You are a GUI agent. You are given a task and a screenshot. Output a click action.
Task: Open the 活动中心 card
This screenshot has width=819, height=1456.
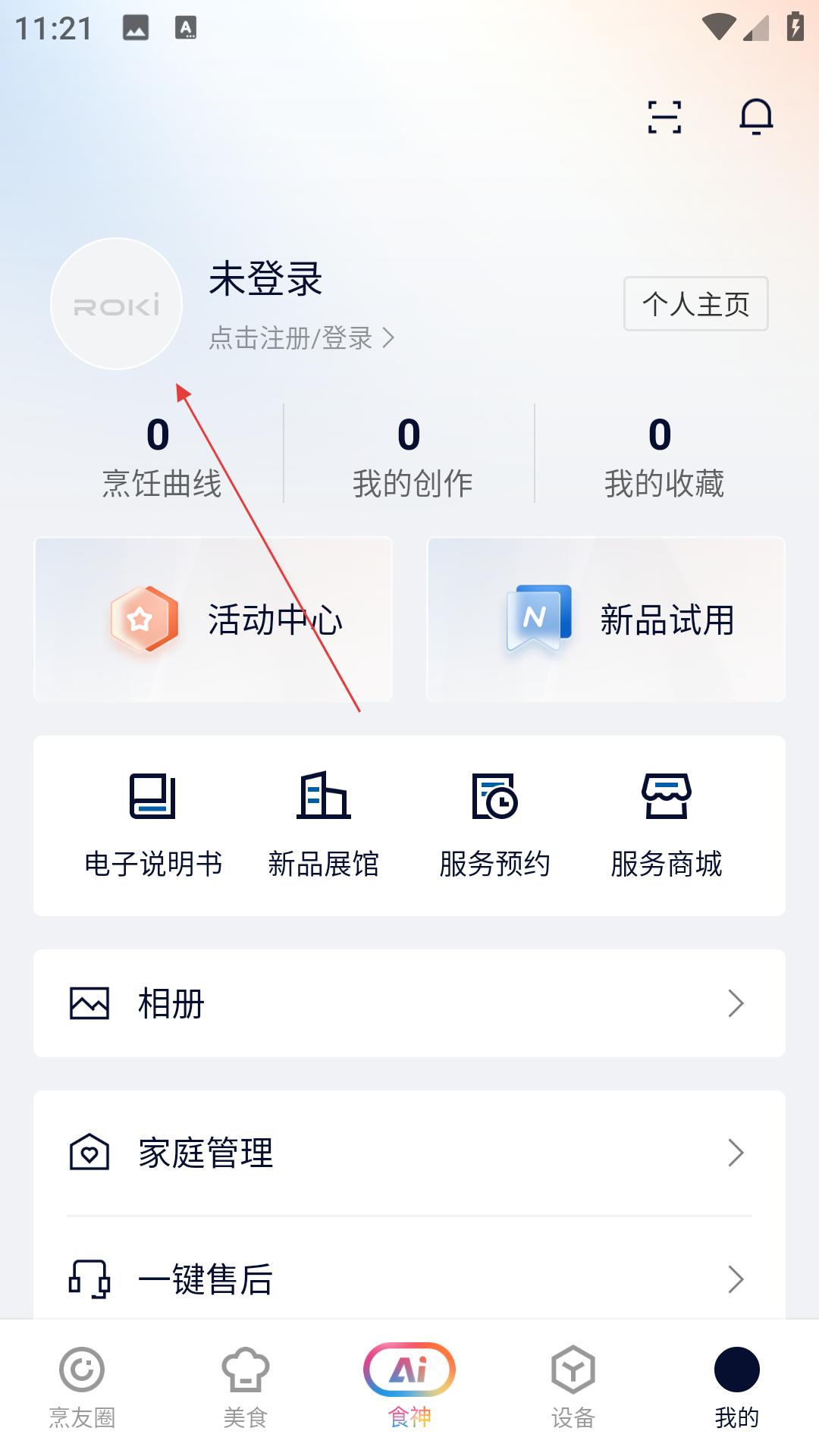pyautogui.click(x=213, y=620)
